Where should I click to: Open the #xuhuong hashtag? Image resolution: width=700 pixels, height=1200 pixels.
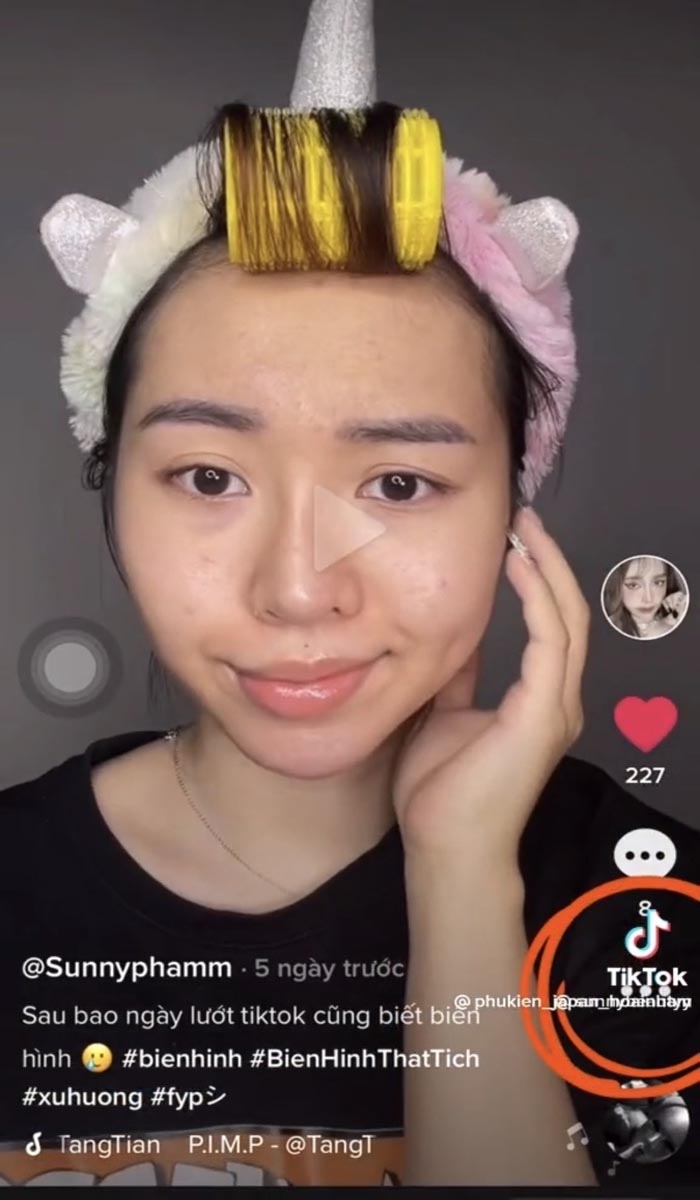[82, 1096]
